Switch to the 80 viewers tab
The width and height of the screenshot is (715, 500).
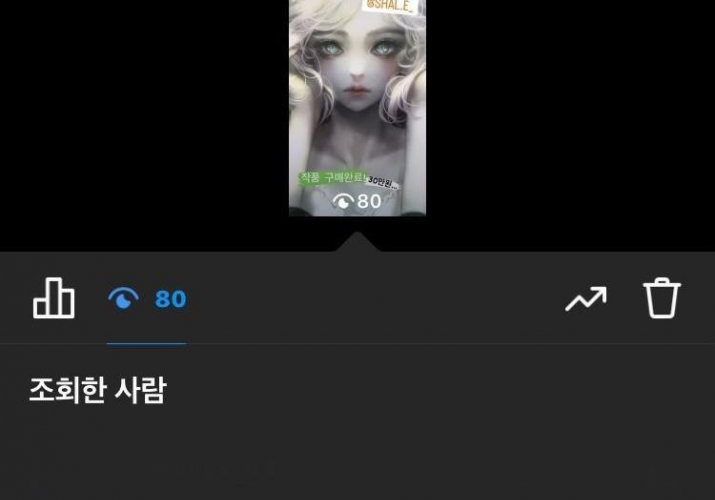pos(147,299)
